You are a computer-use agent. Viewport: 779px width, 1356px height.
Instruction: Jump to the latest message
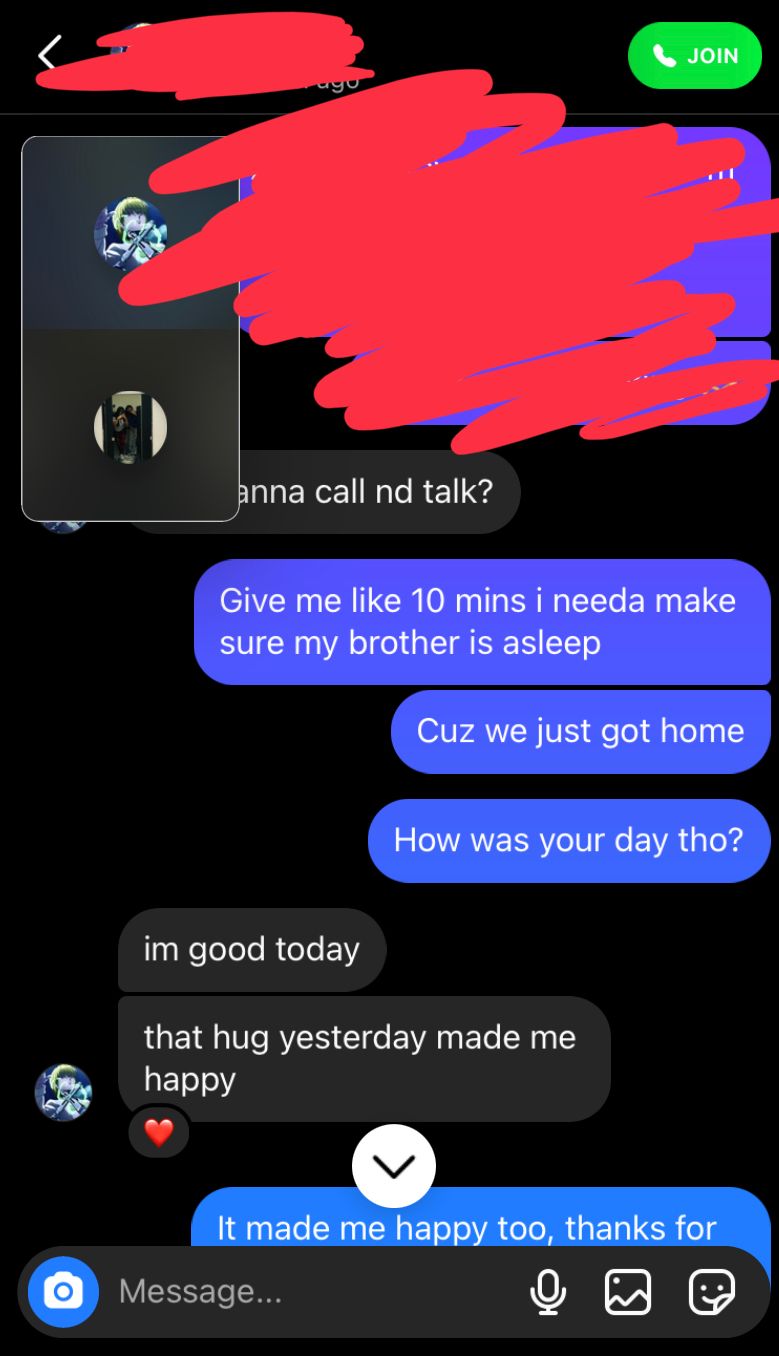point(393,1165)
